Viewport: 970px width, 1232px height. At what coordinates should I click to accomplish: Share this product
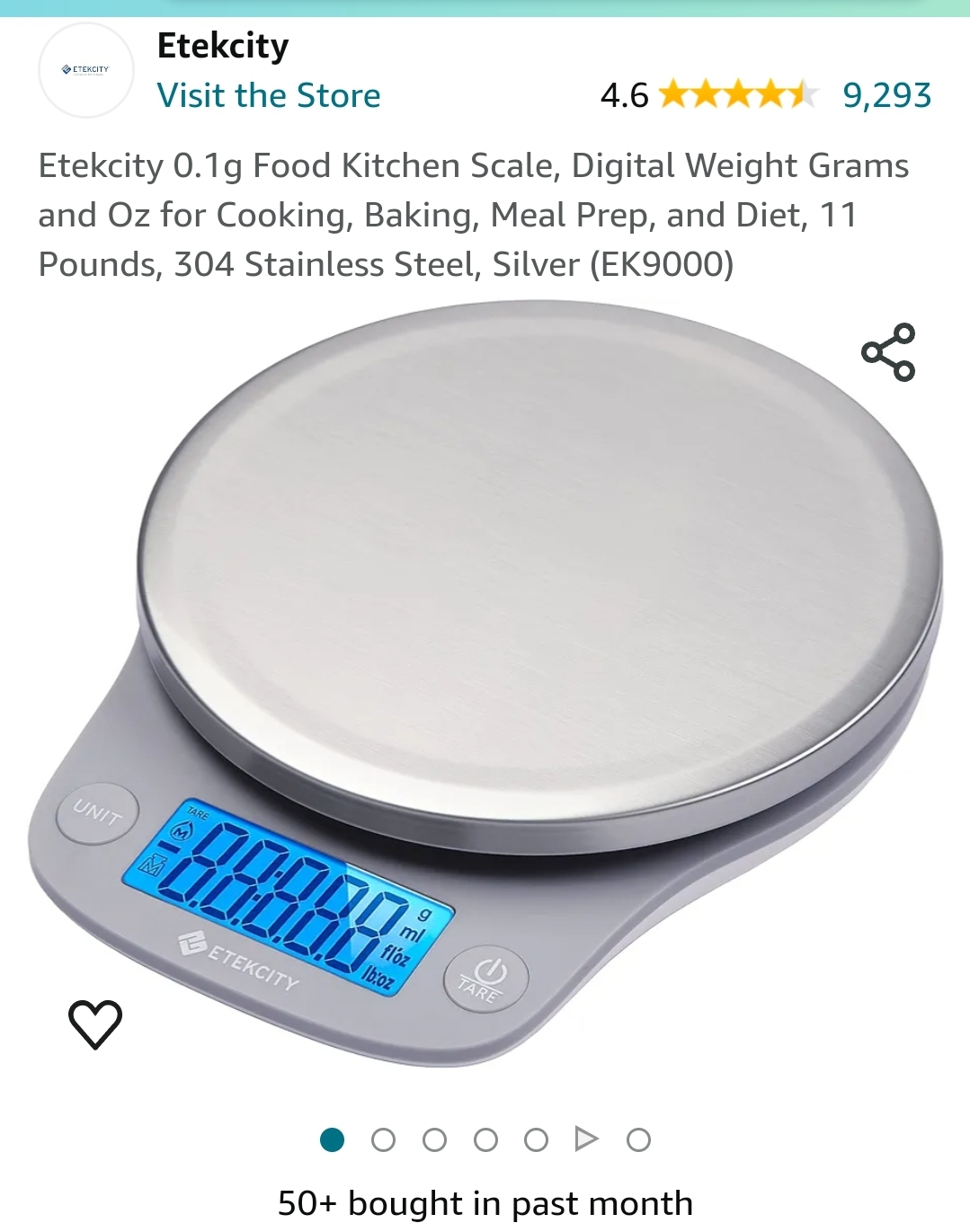point(888,352)
